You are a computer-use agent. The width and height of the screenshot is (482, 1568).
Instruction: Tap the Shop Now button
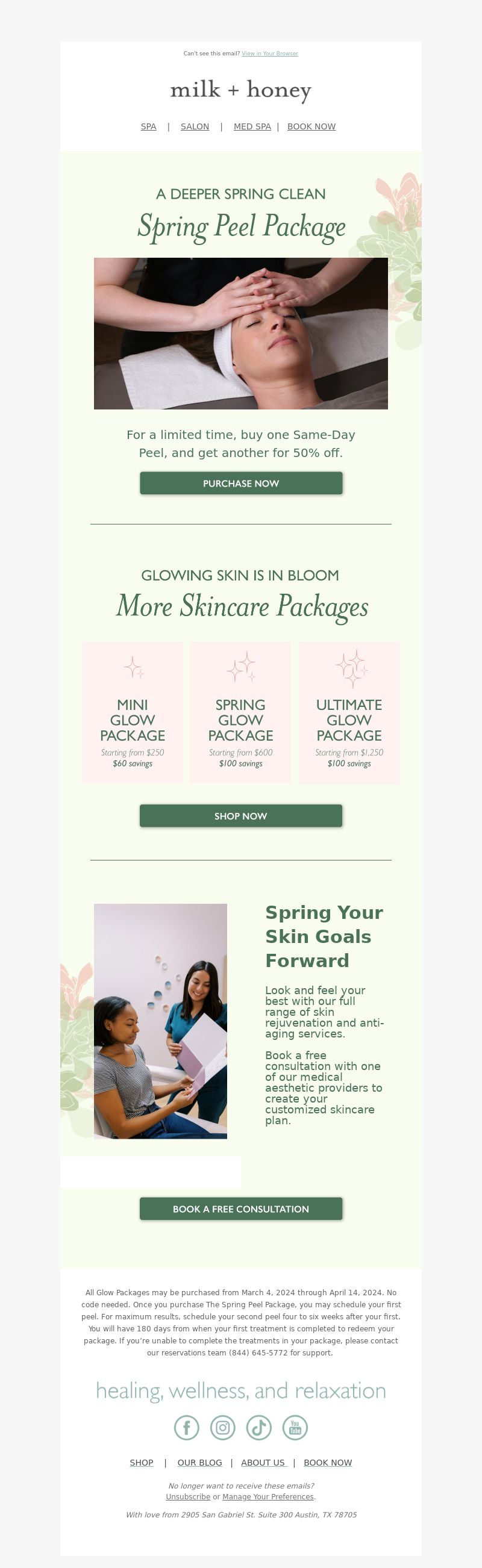pos(240,816)
